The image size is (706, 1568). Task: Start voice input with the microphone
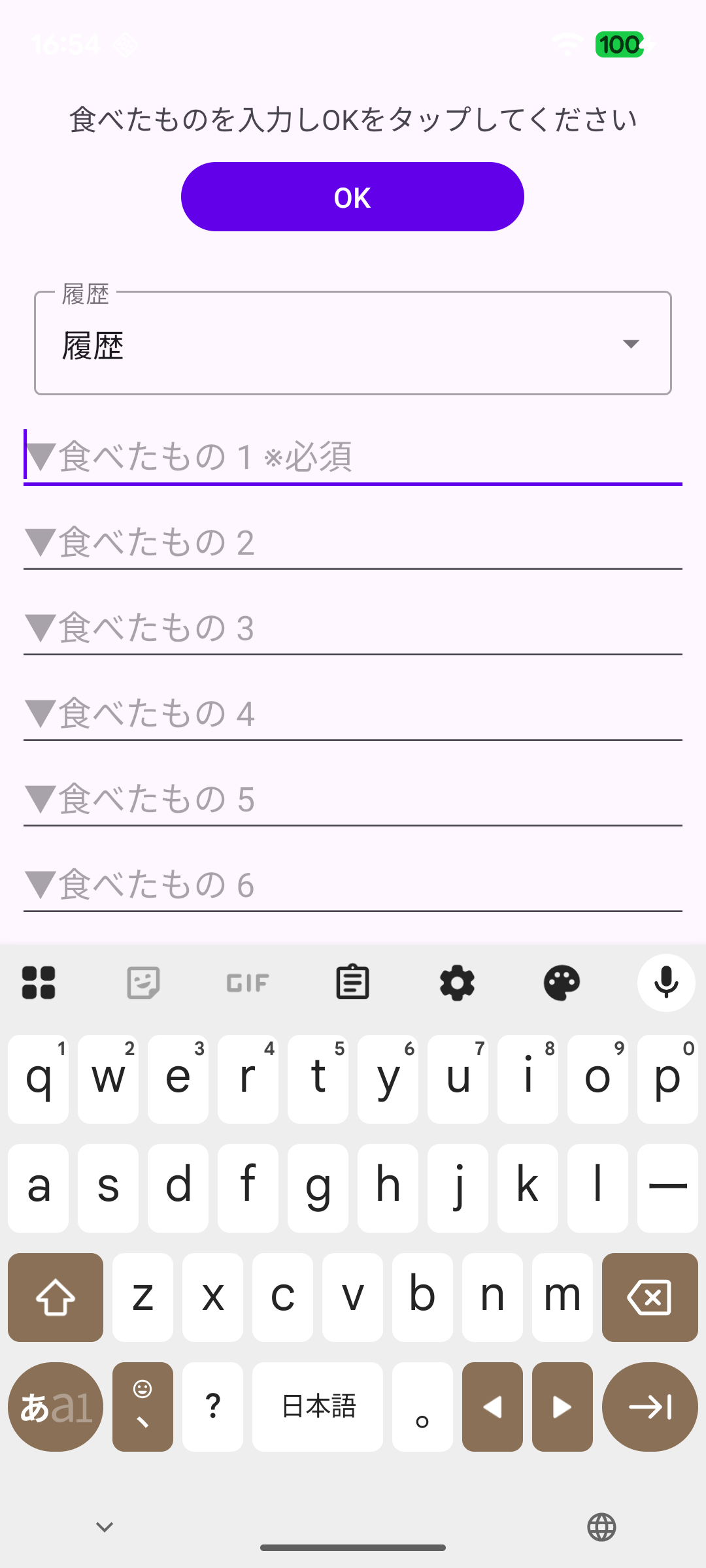click(666, 983)
